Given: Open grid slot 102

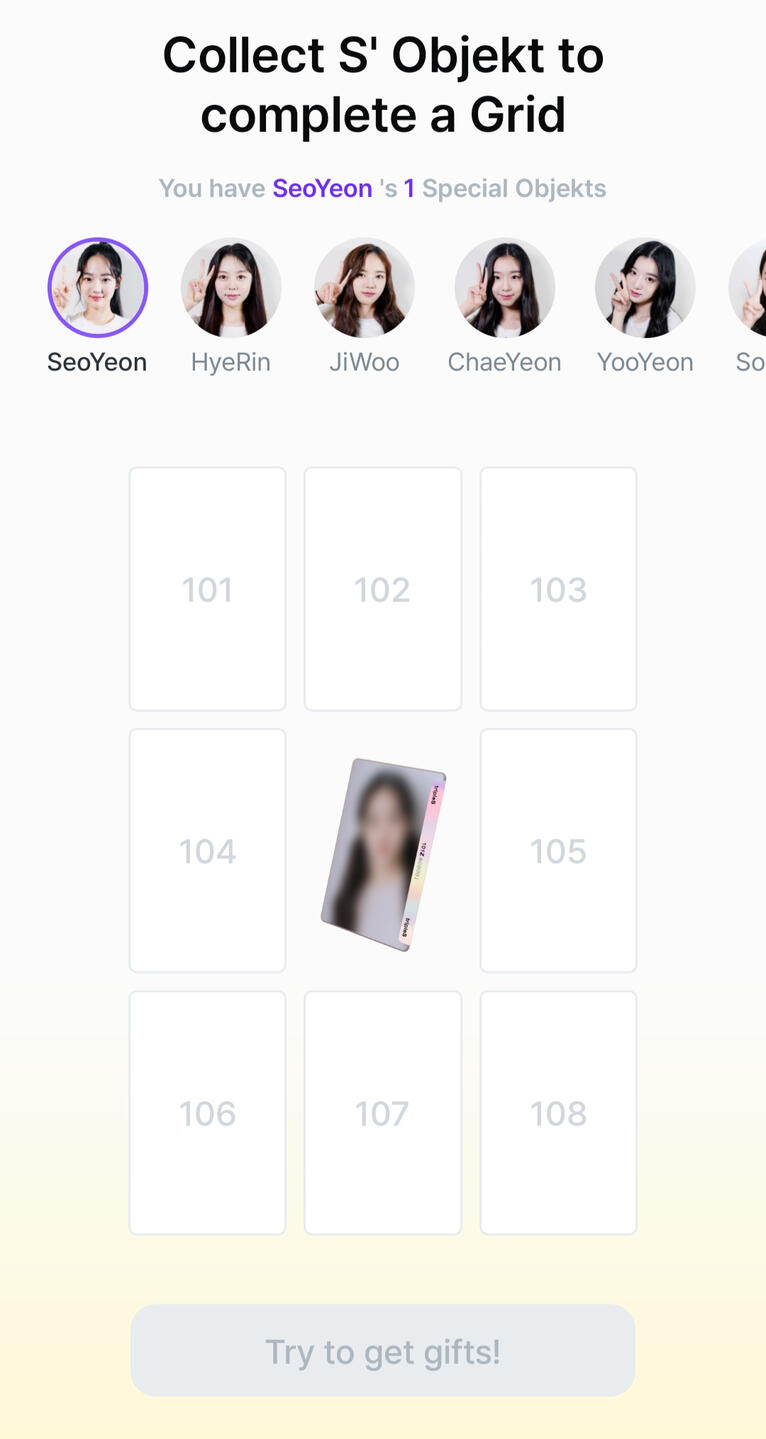Looking at the screenshot, I should coord(383,589).
